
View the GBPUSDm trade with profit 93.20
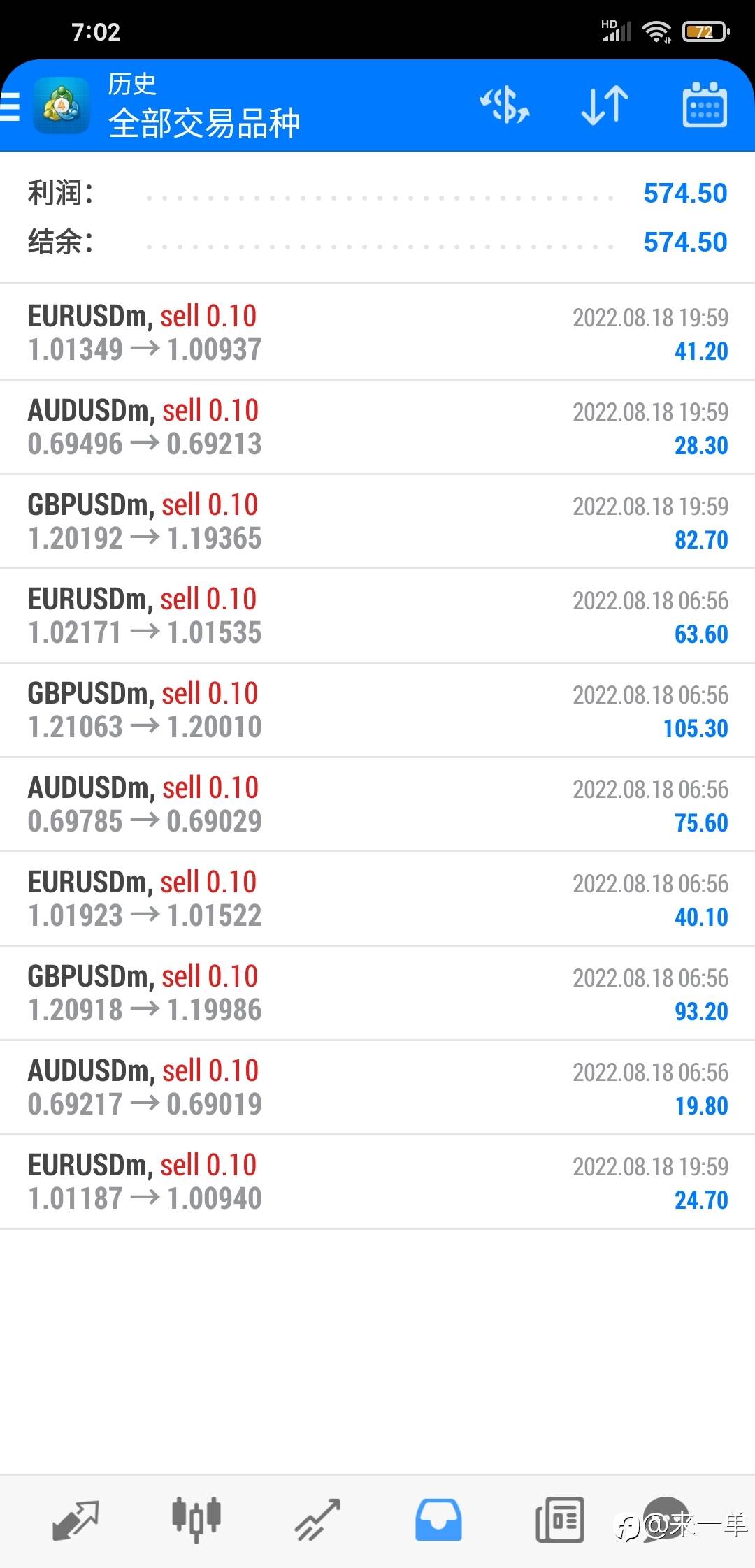[377, 993]
